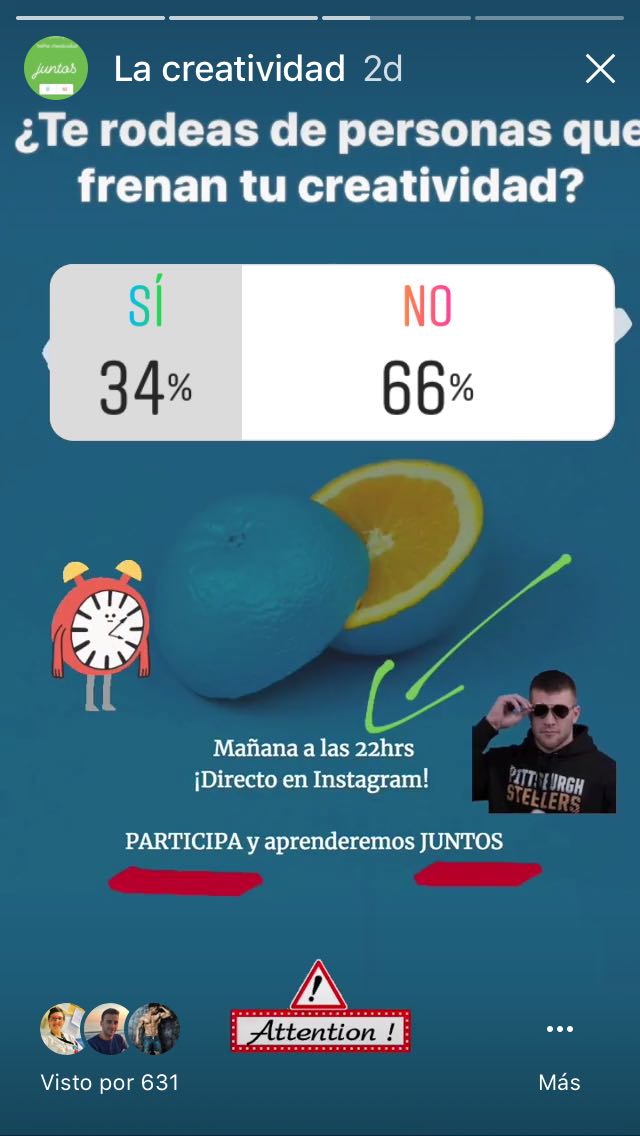View the list of 631 story viewers
640x1136 pixels.
point(109,1048)
